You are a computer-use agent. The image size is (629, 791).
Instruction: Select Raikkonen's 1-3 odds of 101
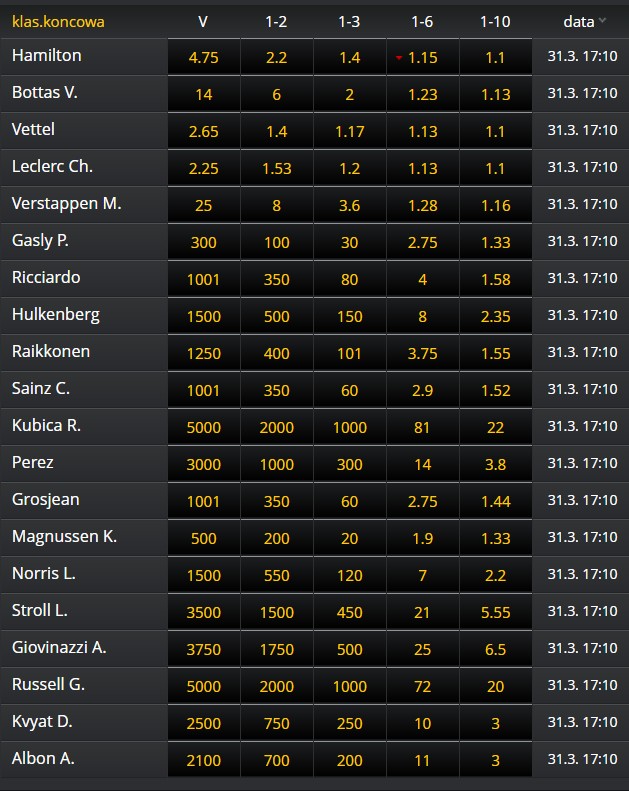349,354
